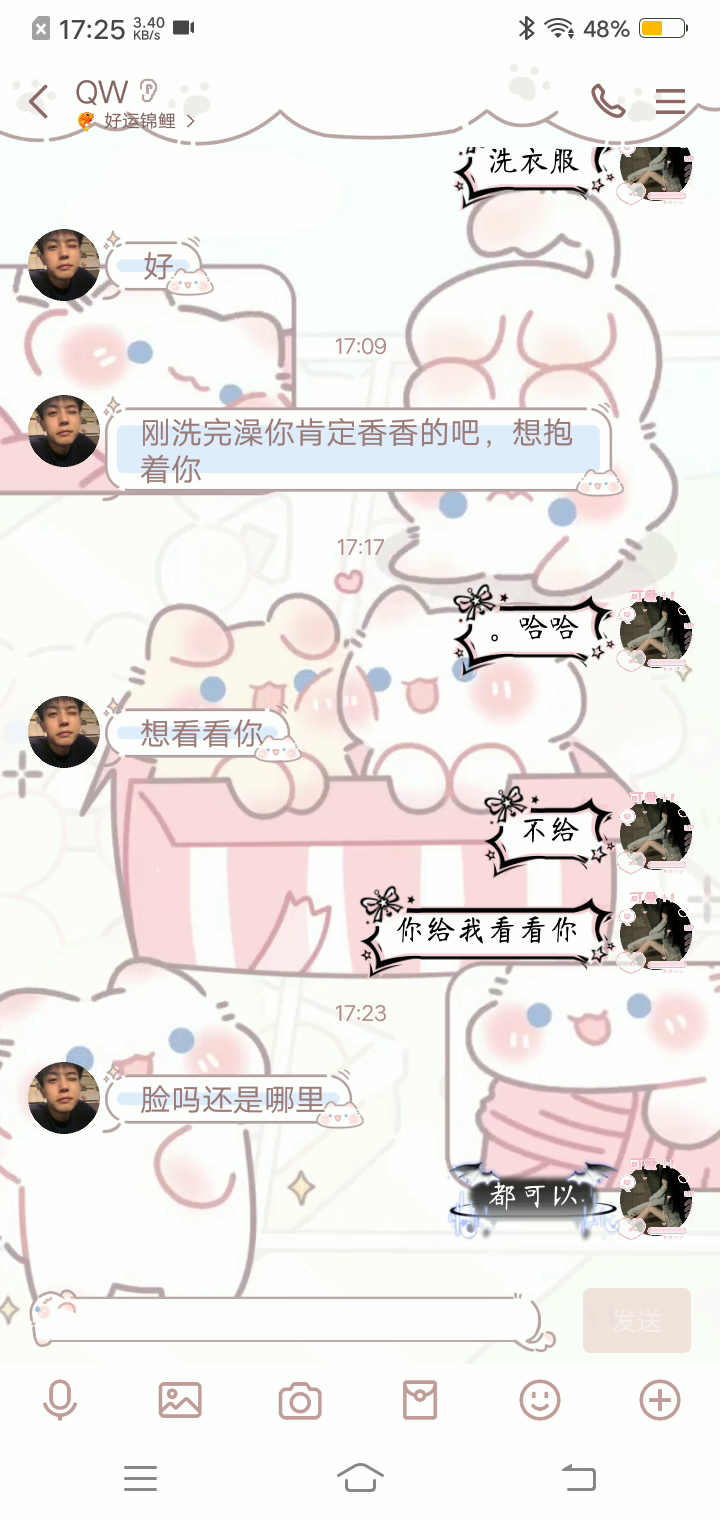Open my avatar beside 都可以 message
This screenshot has width=720, height=1520.
(655, 1198)
